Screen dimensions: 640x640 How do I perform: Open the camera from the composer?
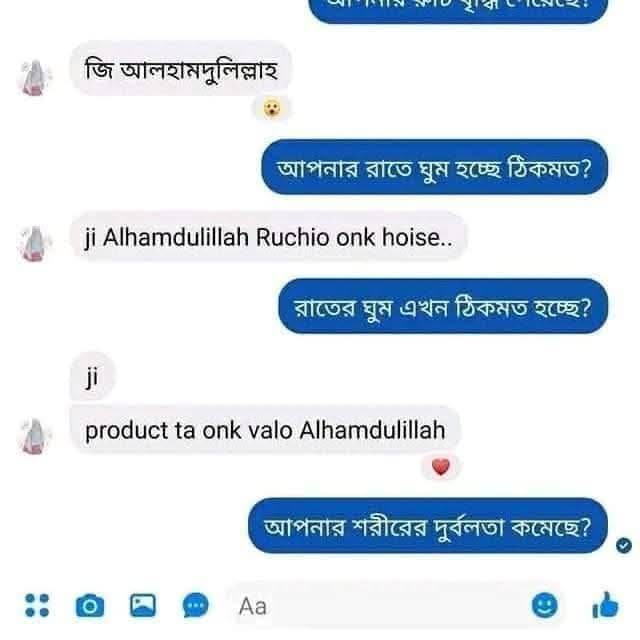(x=90, y=605)
